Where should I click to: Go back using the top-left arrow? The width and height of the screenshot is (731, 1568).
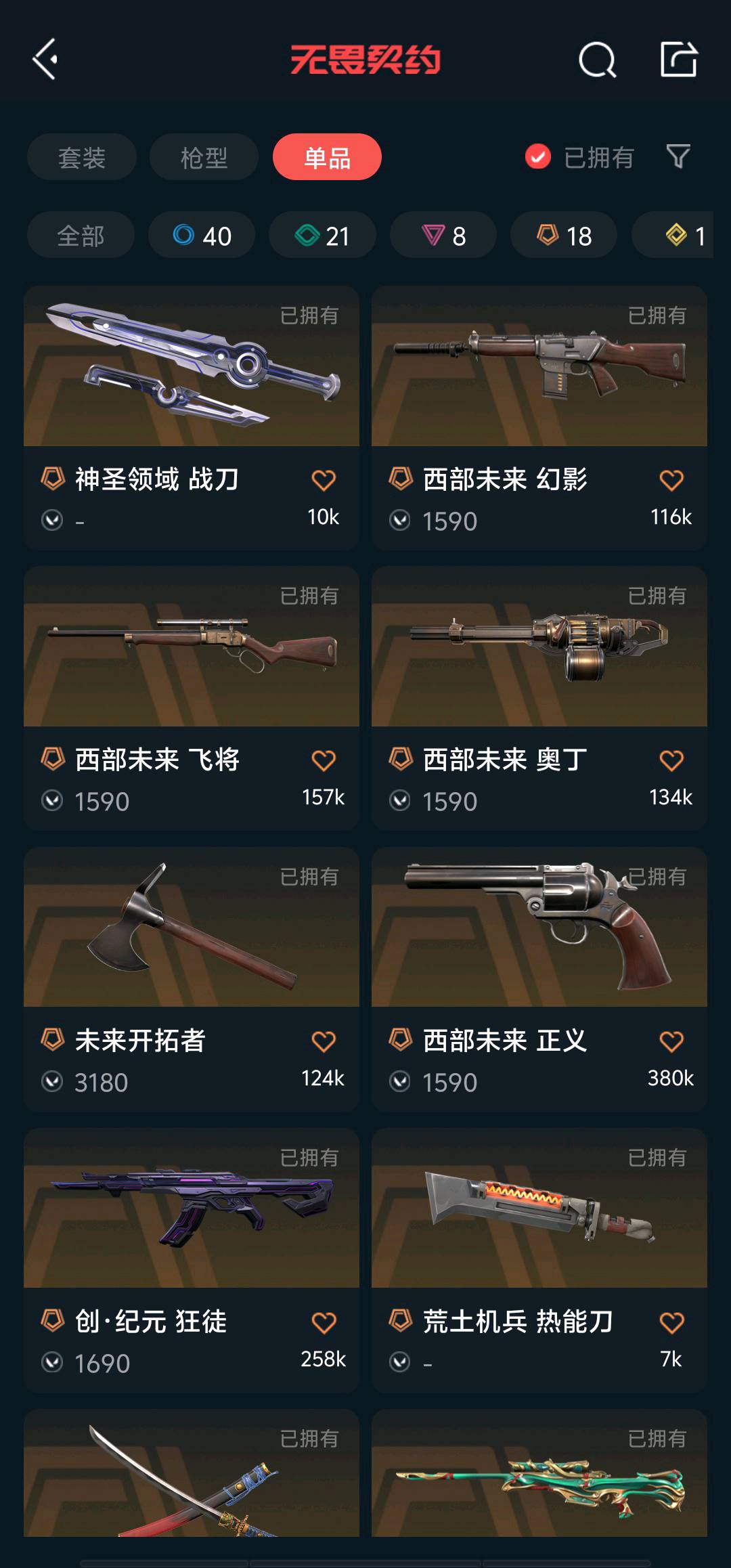(x=45, y=60)
